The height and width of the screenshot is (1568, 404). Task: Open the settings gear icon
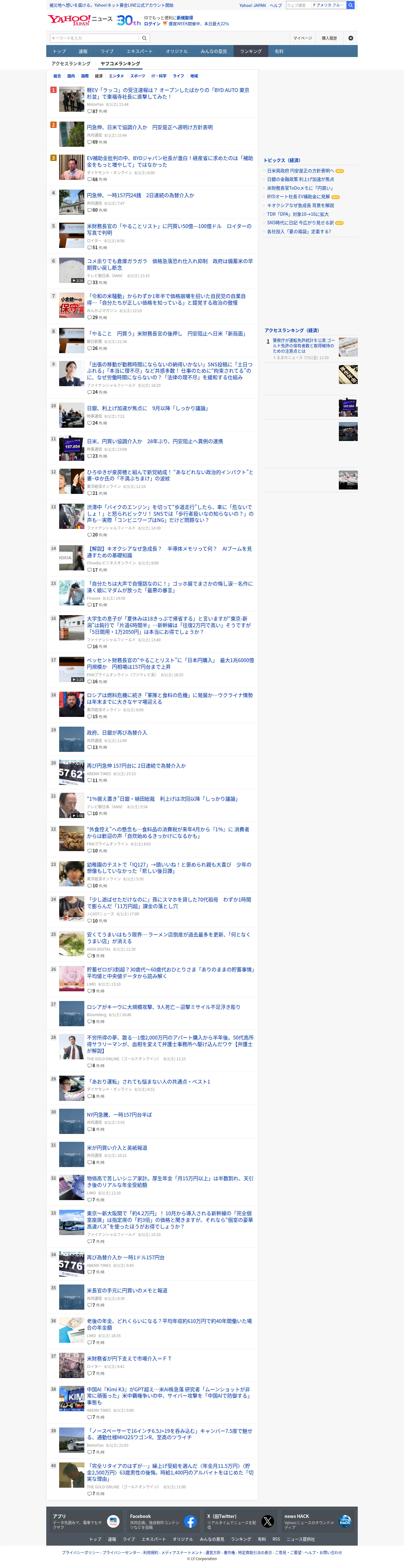coord(351,38)
